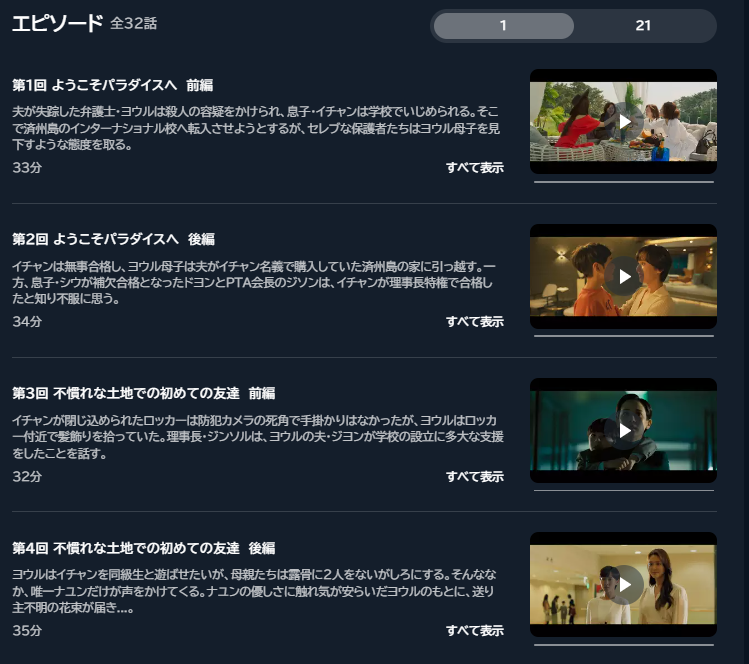Expand すべて表示 for episode 1 description
Screen dimensions: 749x664
pyautogui.click(x=474, y=168)
